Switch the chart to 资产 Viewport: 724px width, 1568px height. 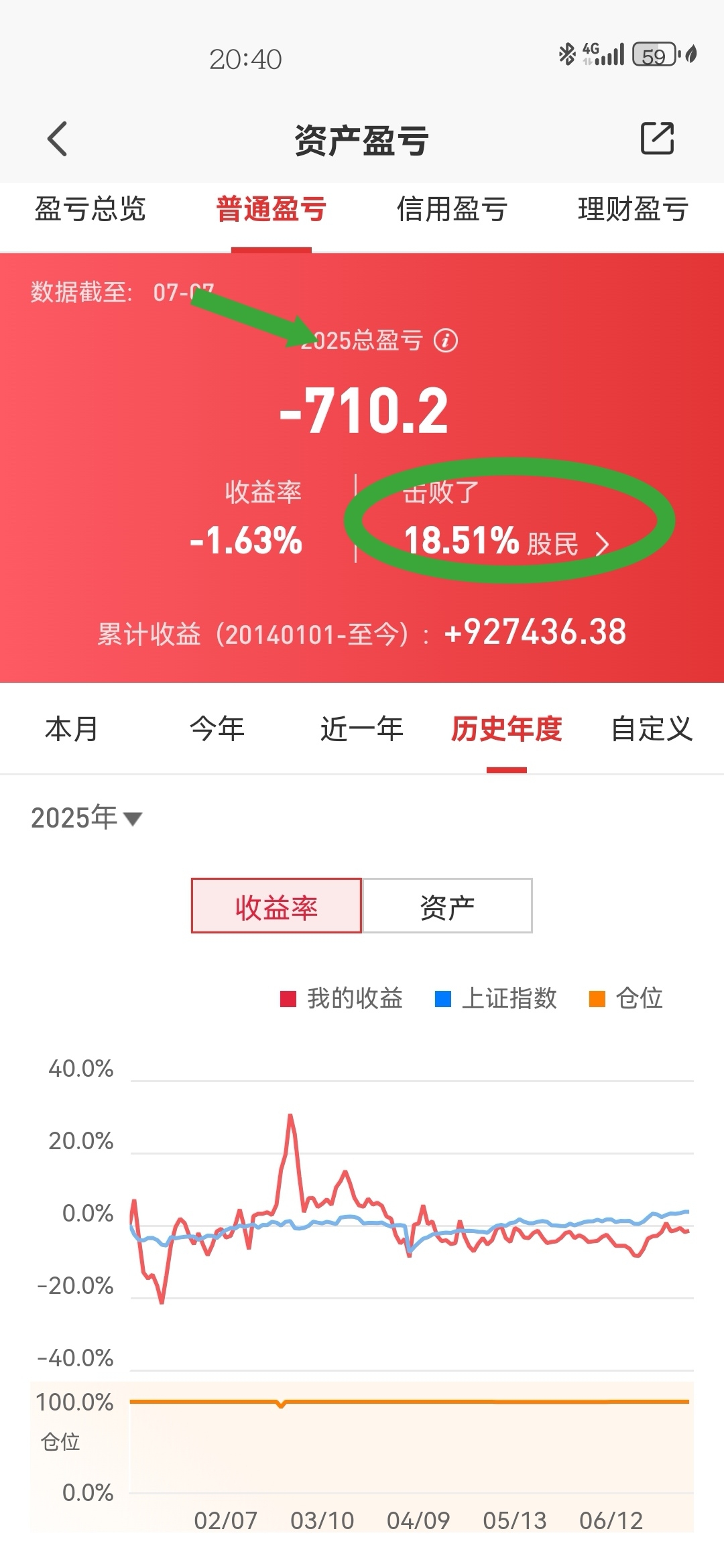[447, 906]
